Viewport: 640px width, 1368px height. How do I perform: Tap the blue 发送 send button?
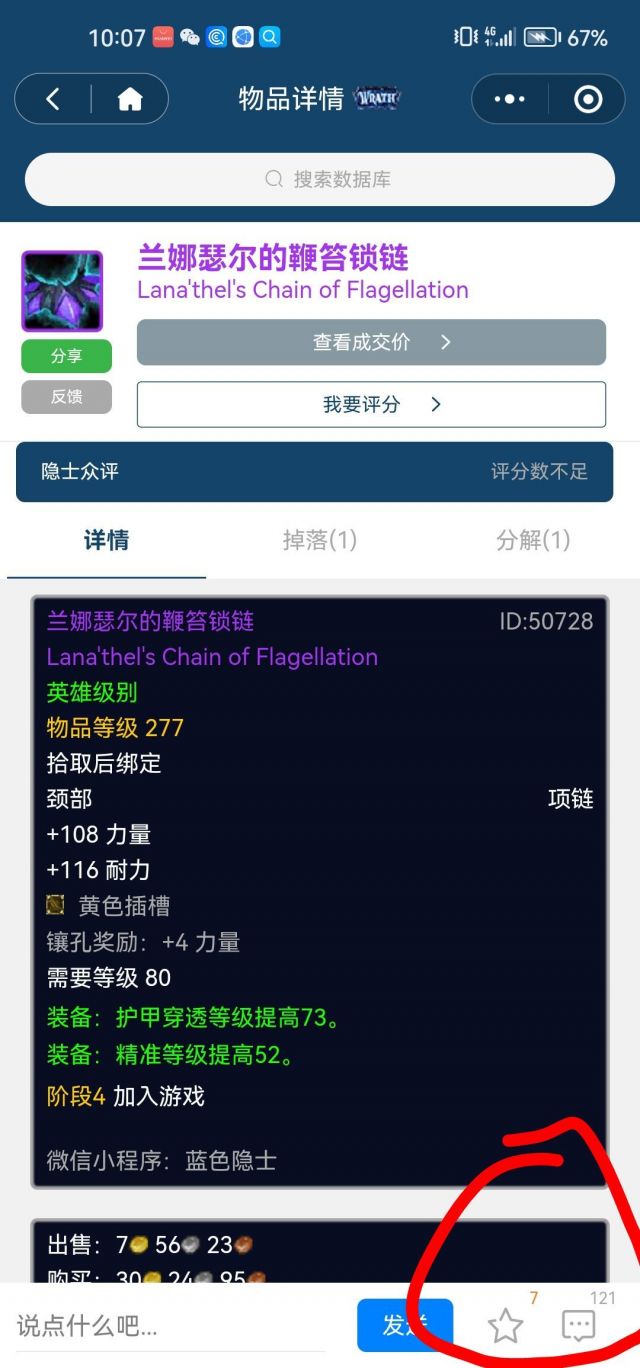[405, 1326]
